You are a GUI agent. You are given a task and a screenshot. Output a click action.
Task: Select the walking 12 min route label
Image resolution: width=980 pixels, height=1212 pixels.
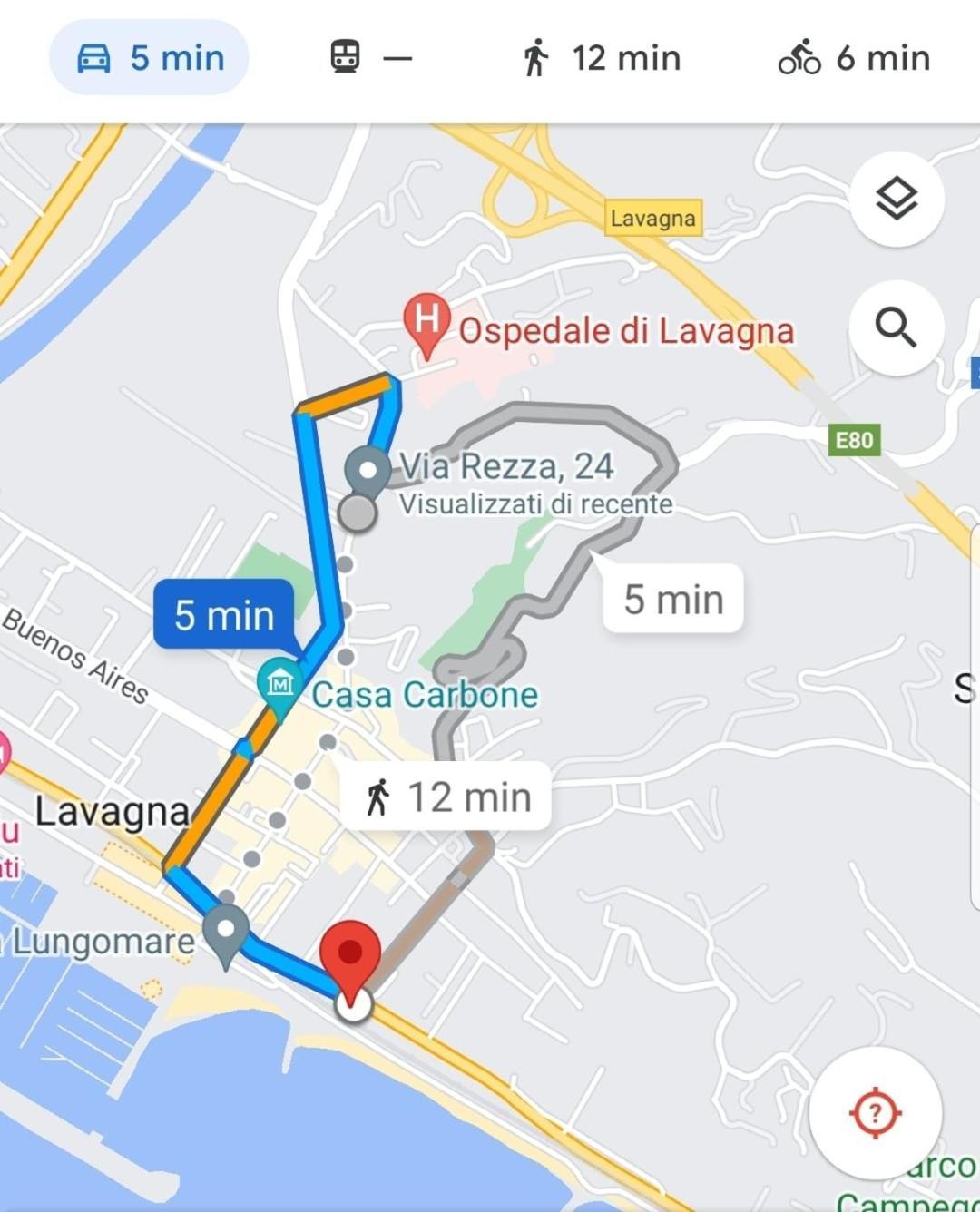click(x=446, y=797)
